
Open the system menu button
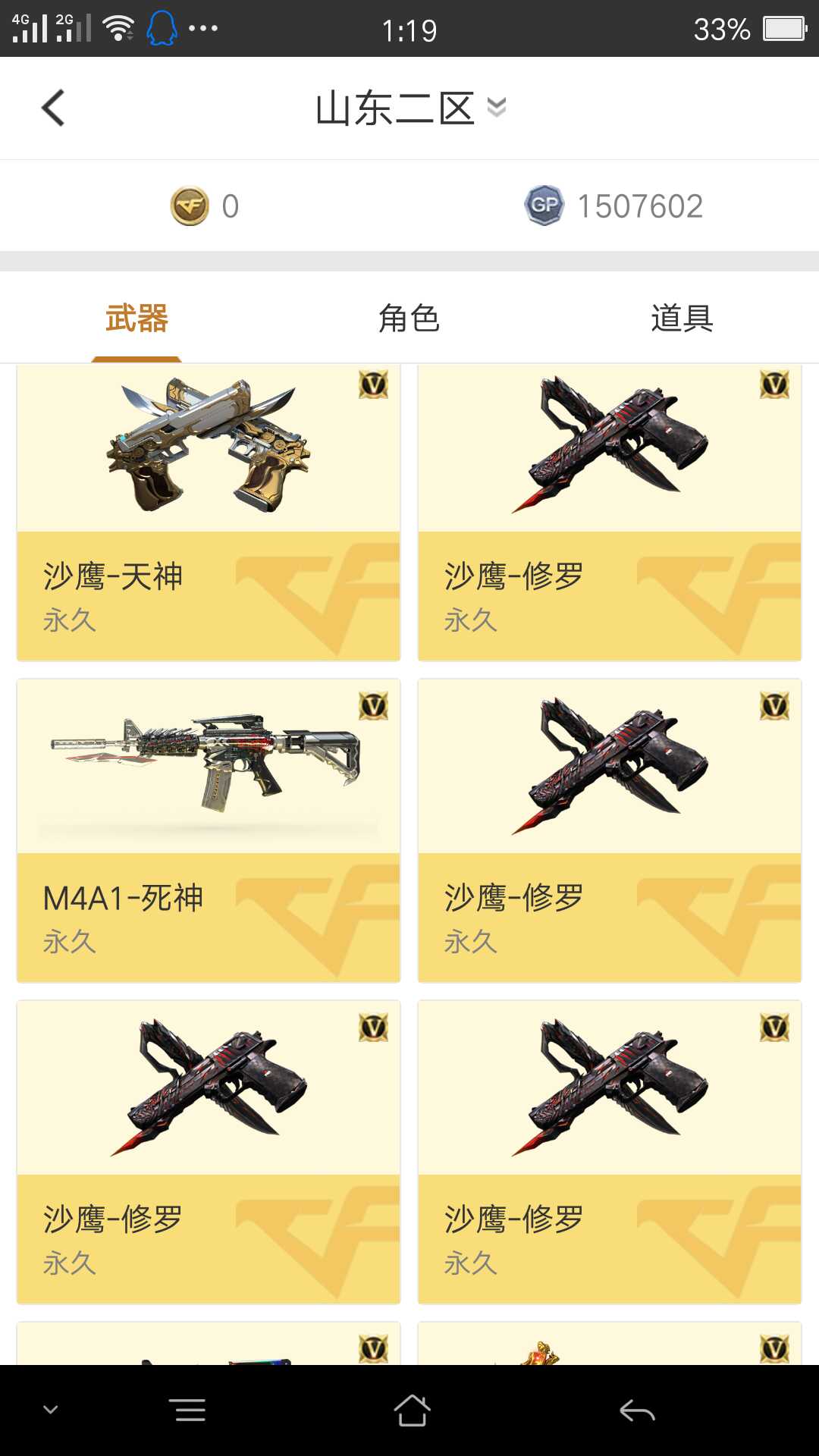tap(190, 1410)
